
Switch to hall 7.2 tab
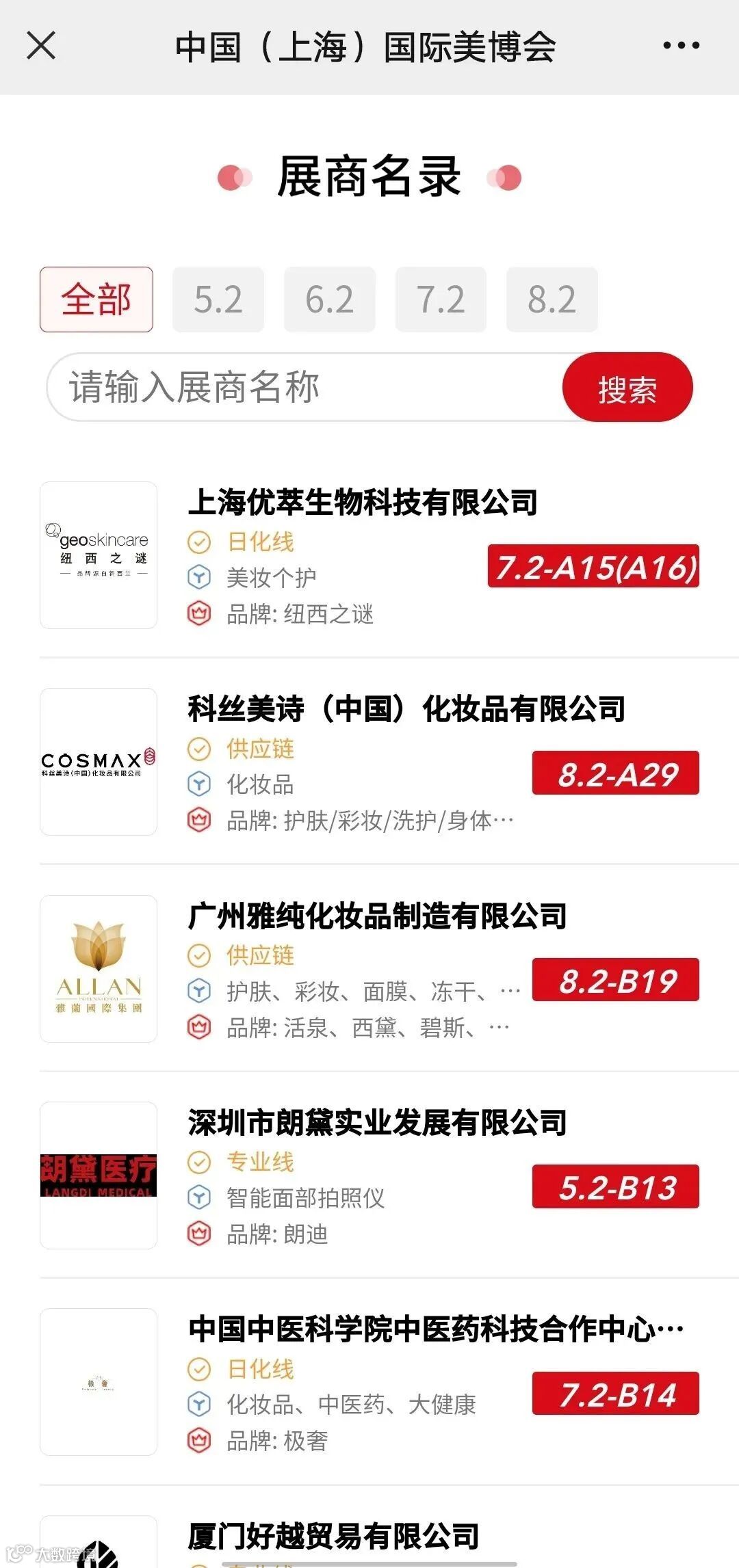pos(441,300)
